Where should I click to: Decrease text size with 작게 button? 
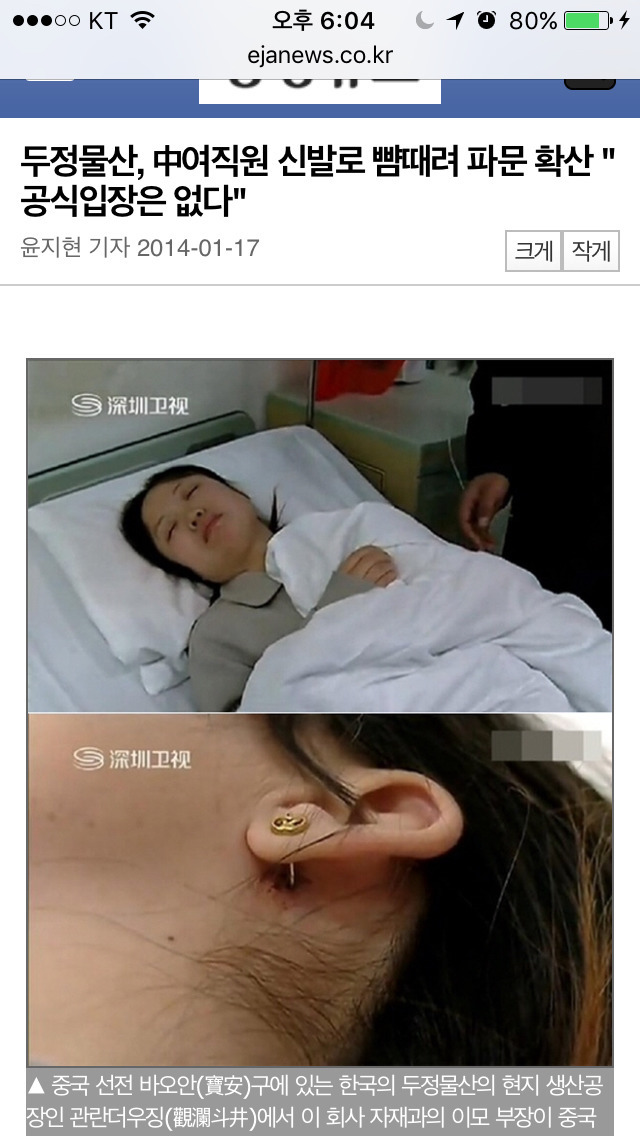(591, 251)
